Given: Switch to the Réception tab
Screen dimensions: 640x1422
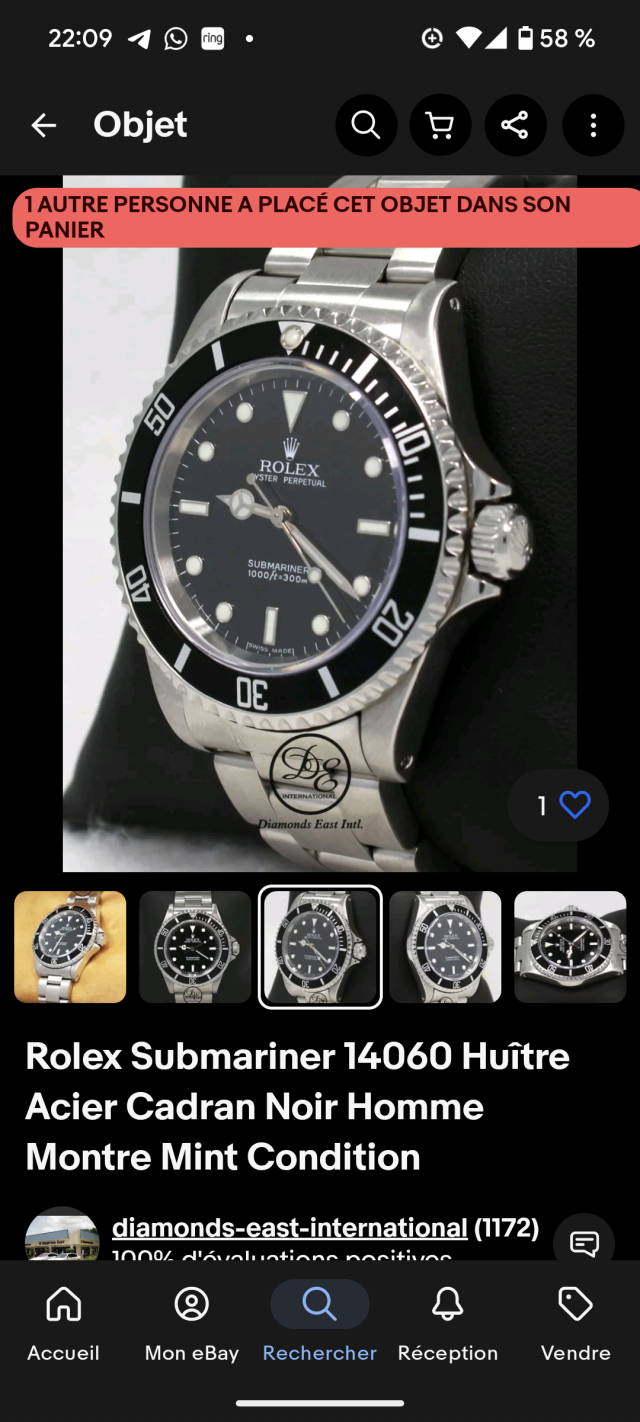Looking at the screenshot, I should pyautogui.click(x=448, y=1324).
